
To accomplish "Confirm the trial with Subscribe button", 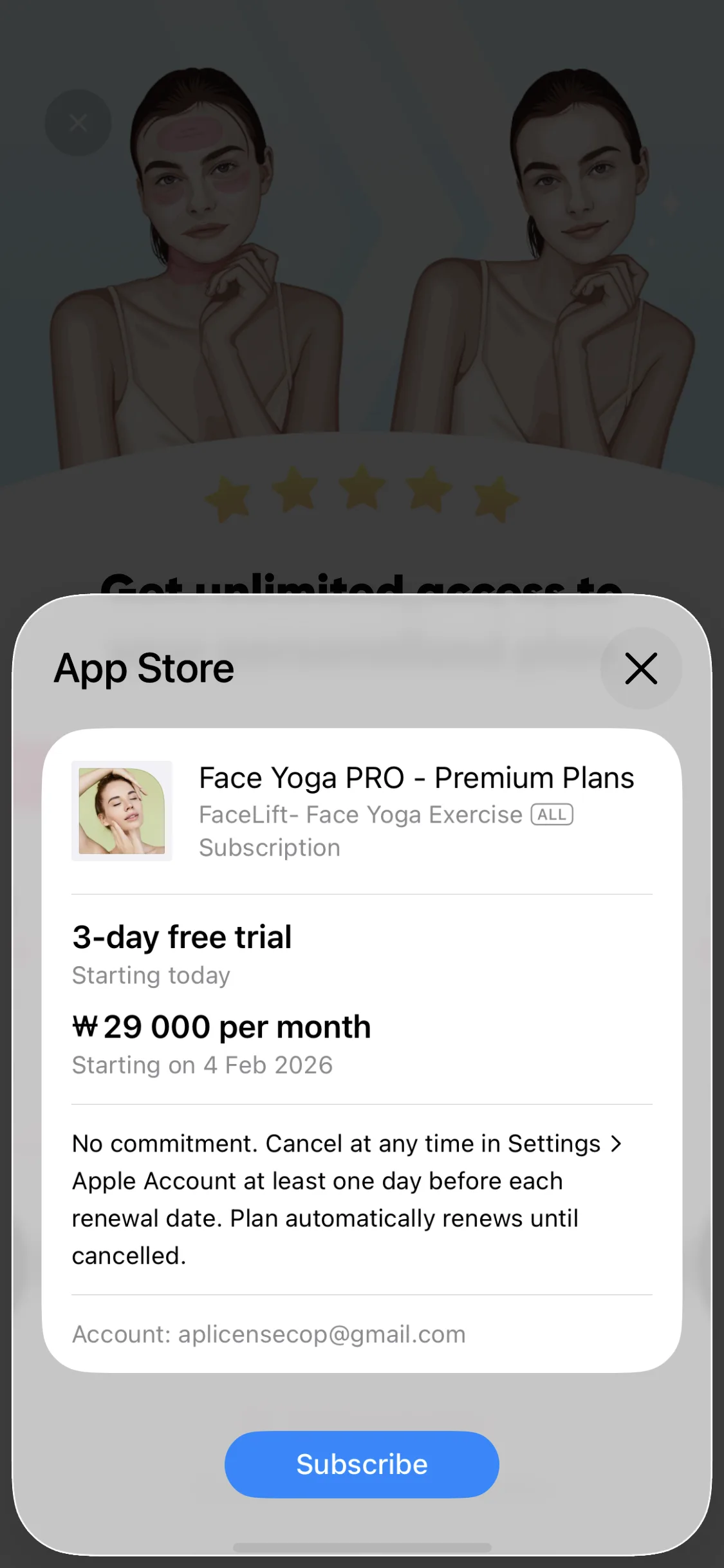I will tap(362, 1464).
